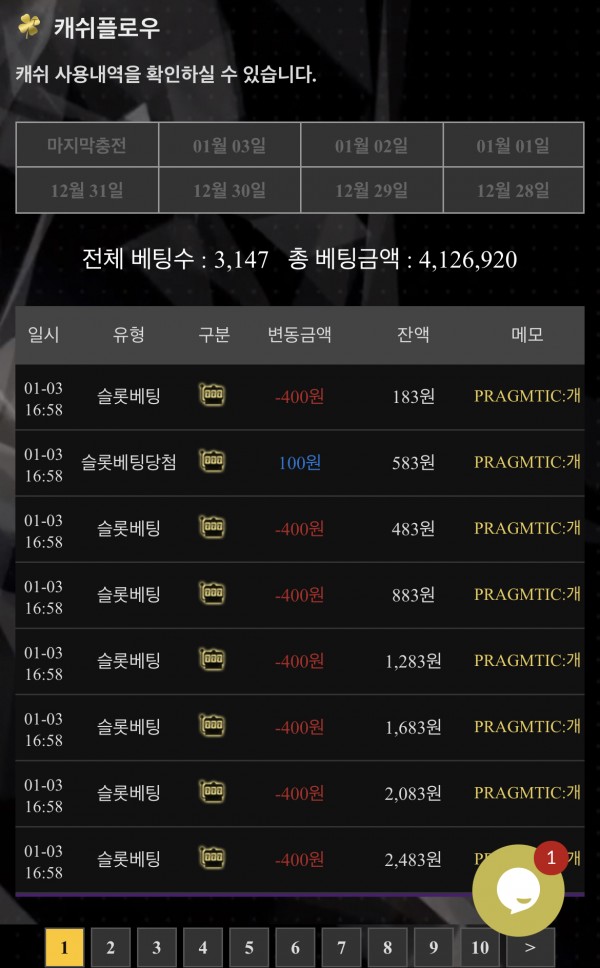The height and width of the screenshot is (968, 600).
Task: Go to page 9
Action: 433,947
